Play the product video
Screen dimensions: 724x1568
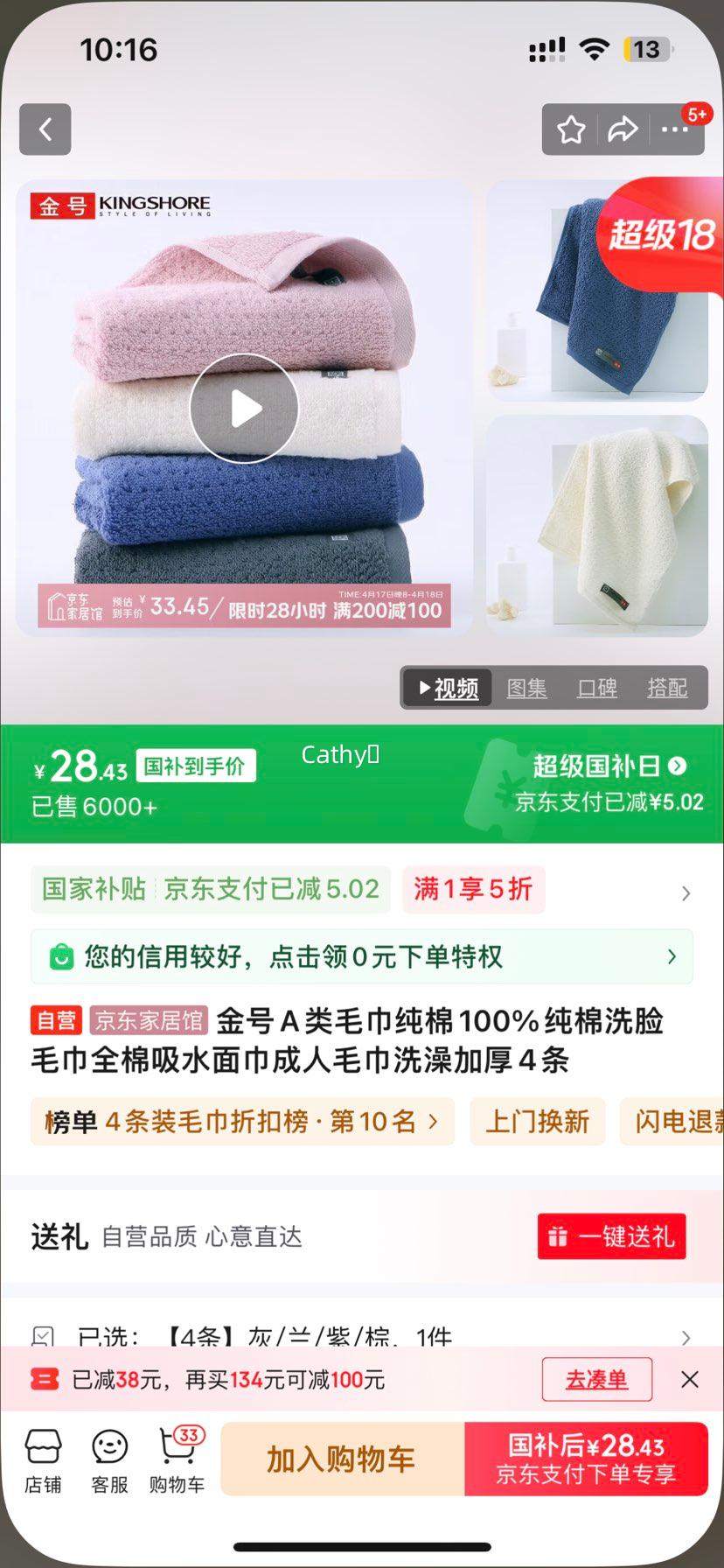coord(244,407)
